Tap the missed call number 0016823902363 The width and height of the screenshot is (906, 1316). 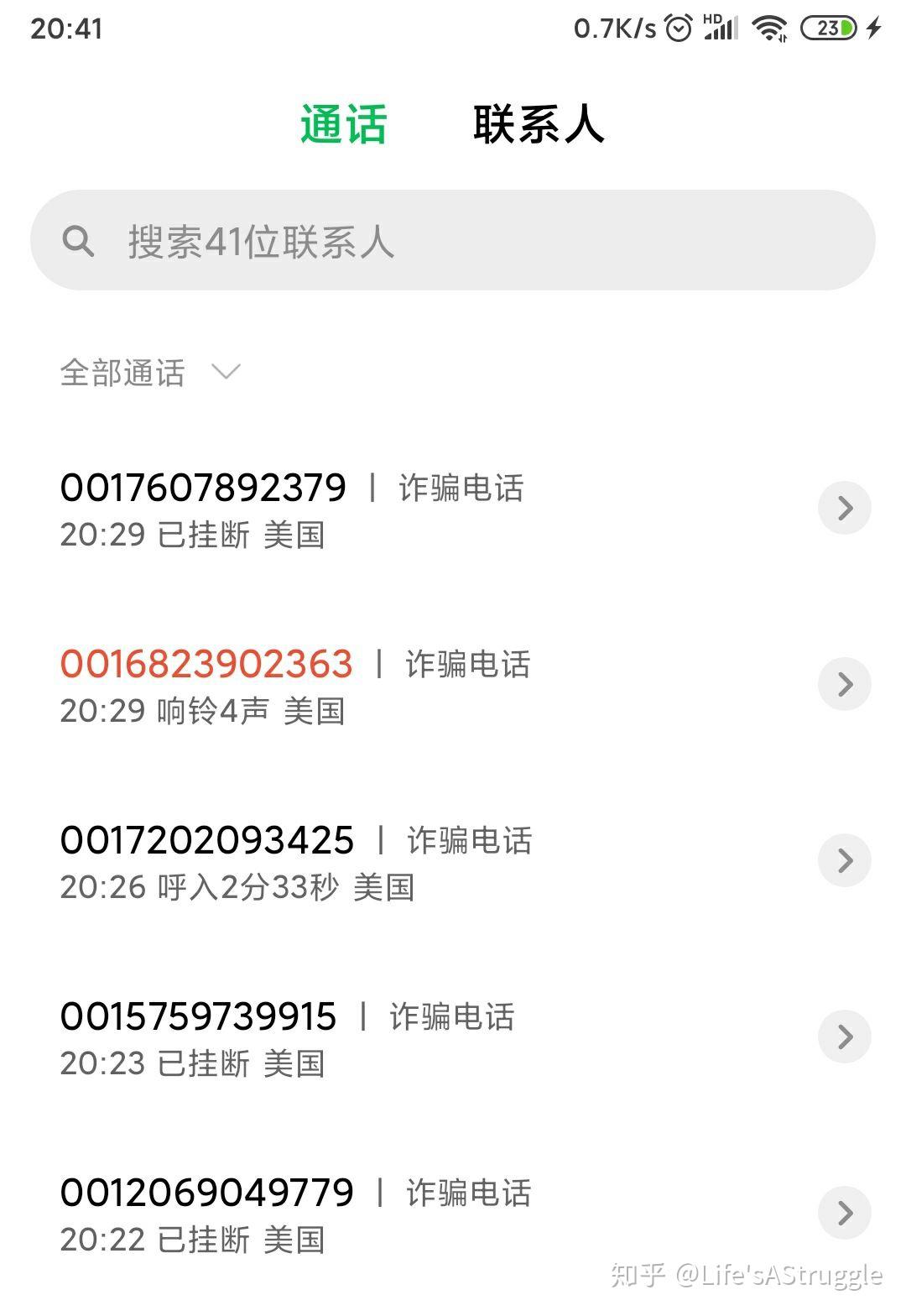click(208, 663)
